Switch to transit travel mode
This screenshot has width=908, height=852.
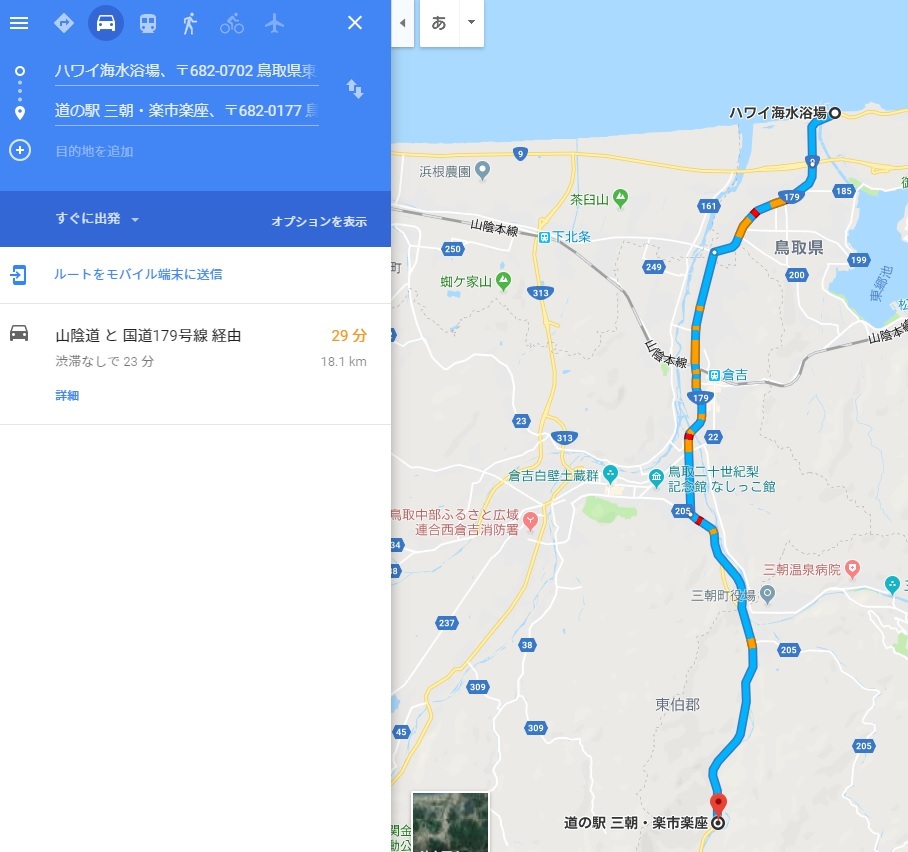[x=147, y=23]
